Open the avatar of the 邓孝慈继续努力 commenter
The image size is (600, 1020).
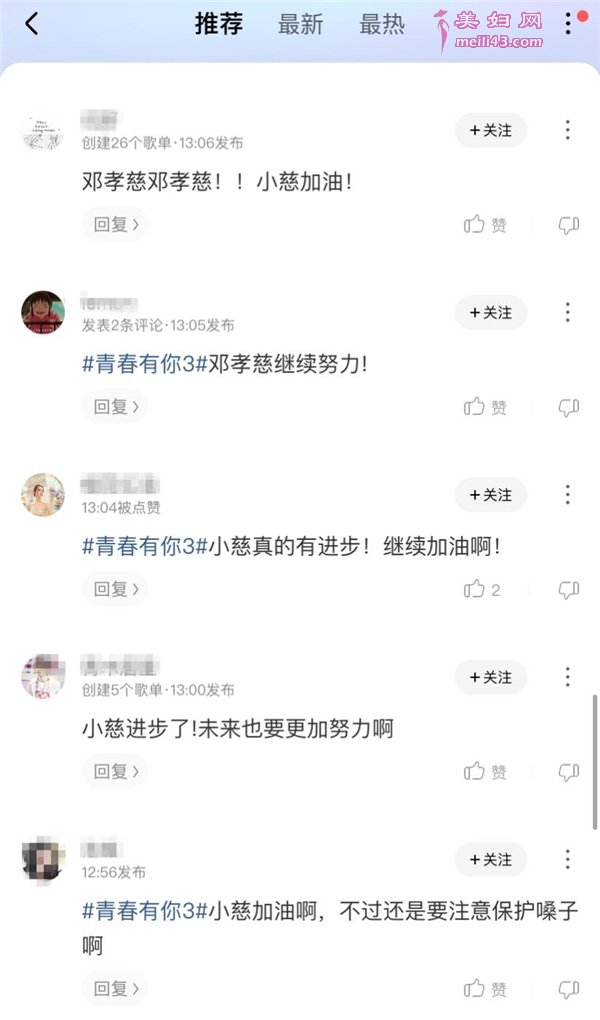[43, 312]
